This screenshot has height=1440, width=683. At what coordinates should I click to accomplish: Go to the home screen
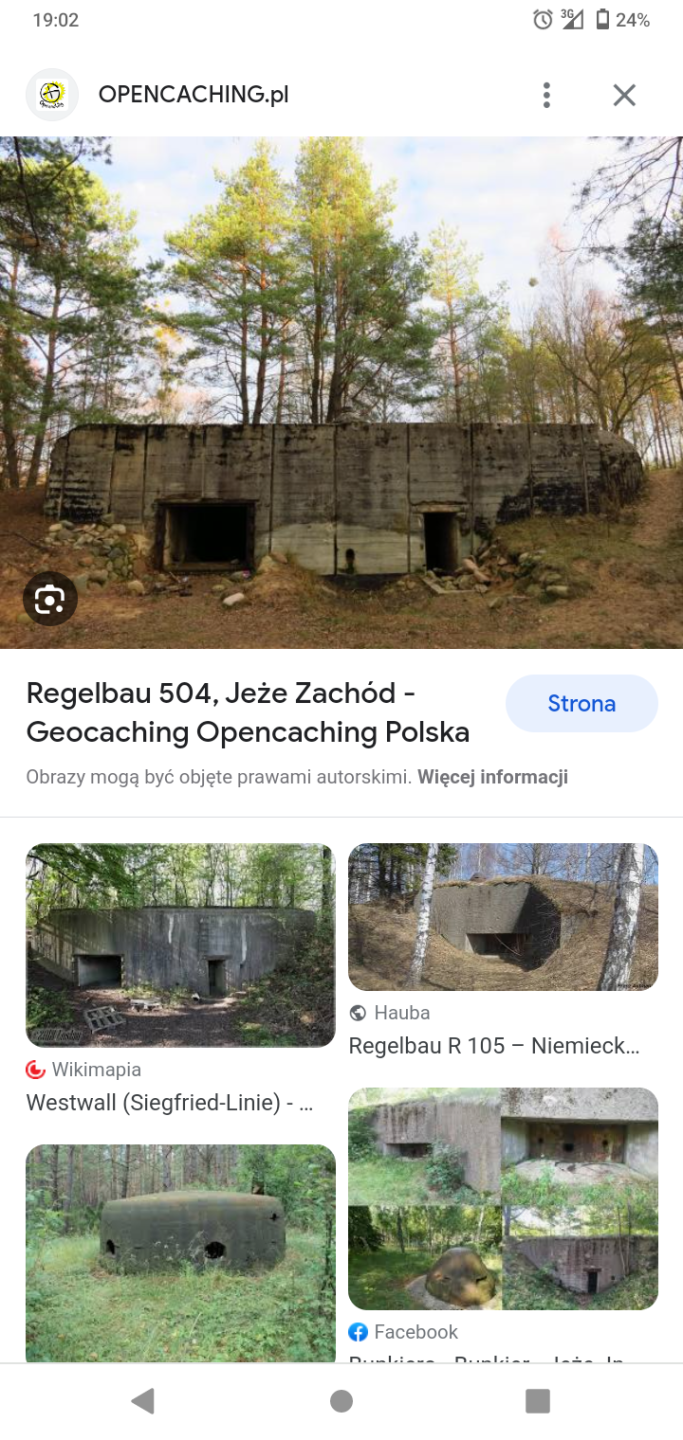click(x=341, y=1401)
